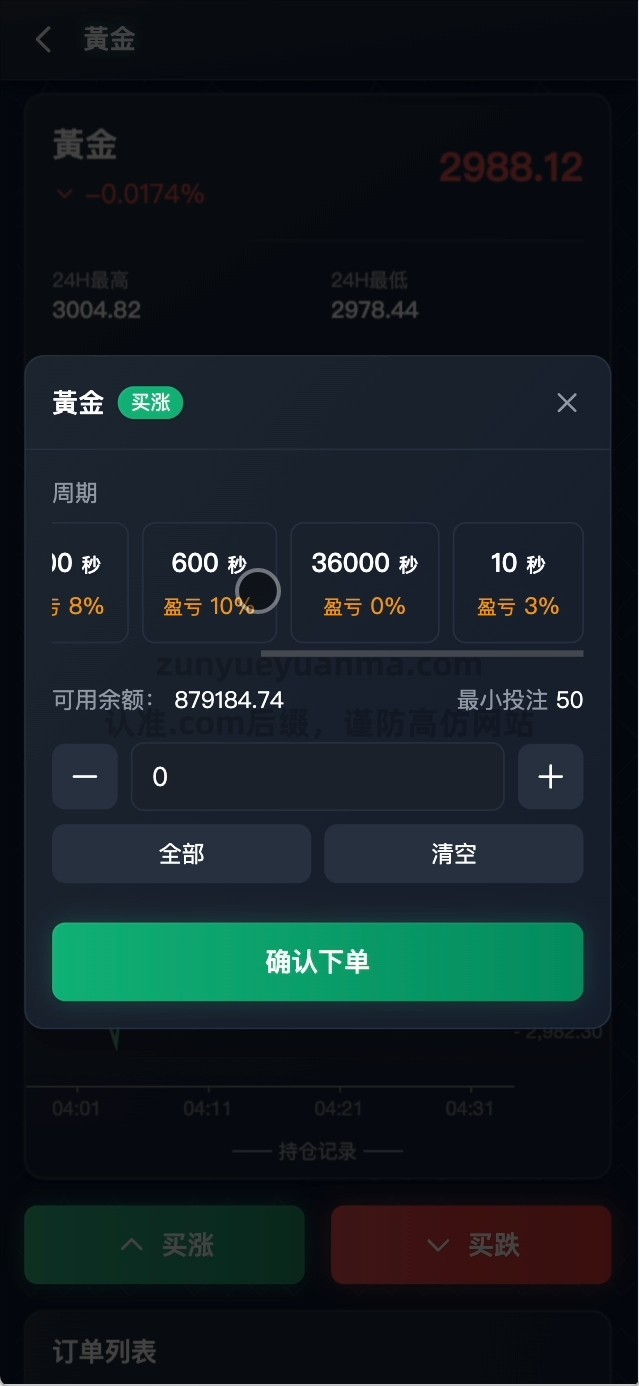Pick the 10 秒 period with 3% profit
The width and height of the screenshot is (639, 1386).
(x=518, y=583)
